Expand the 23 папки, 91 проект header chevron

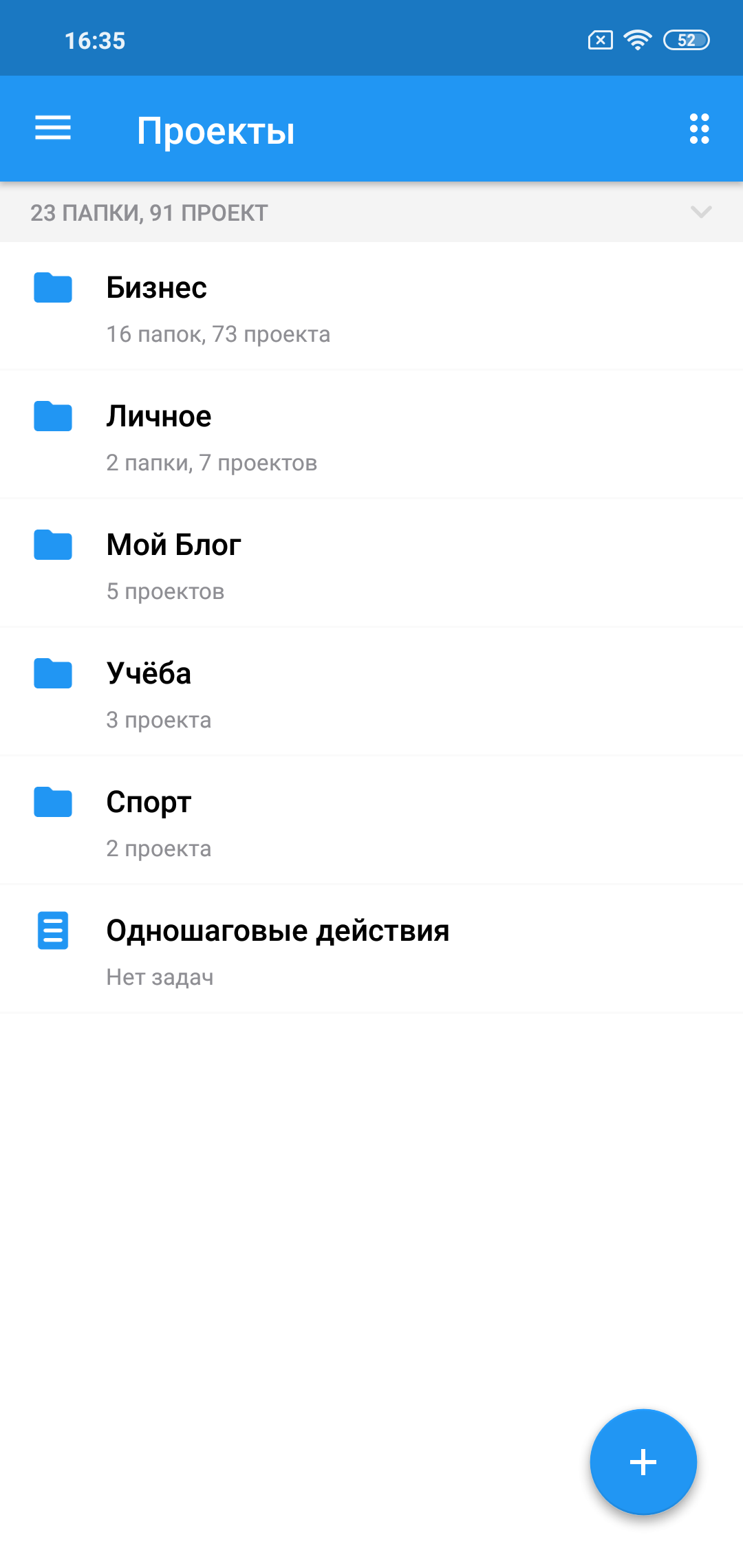pyautogui.click(x=700, y=212)
